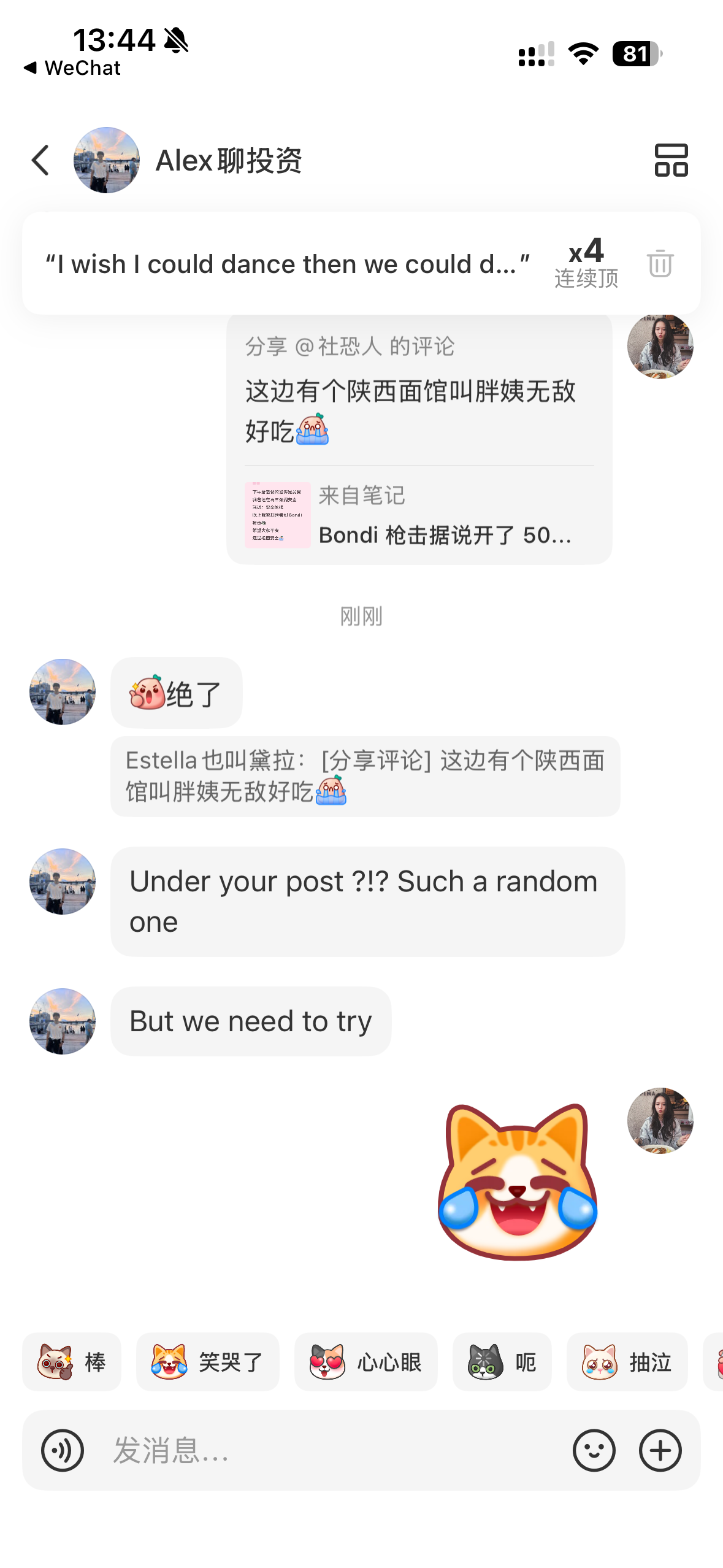
Task: Open Alex聊投资 profile avatar in header
Action: click(107, 161)
